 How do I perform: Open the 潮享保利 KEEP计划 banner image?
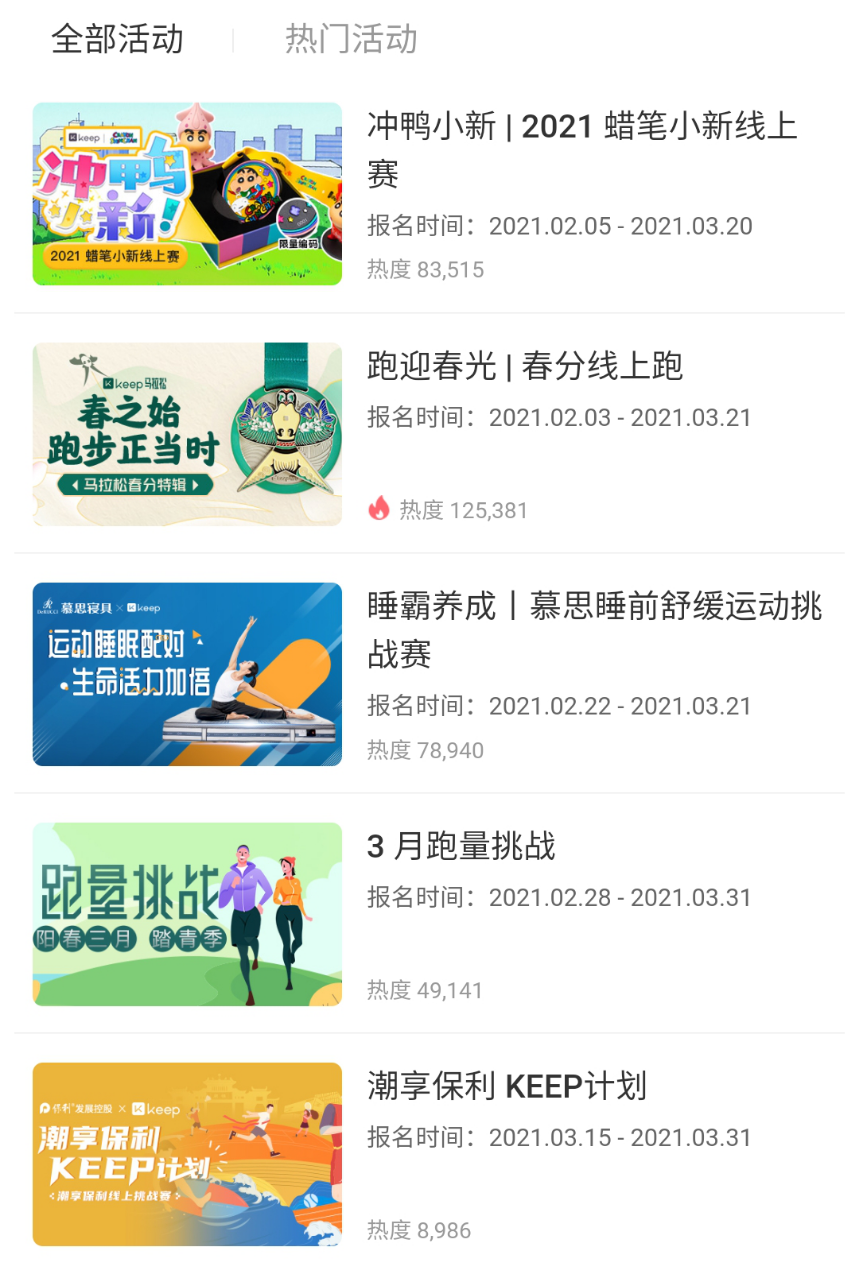[x=187, y=1155]
